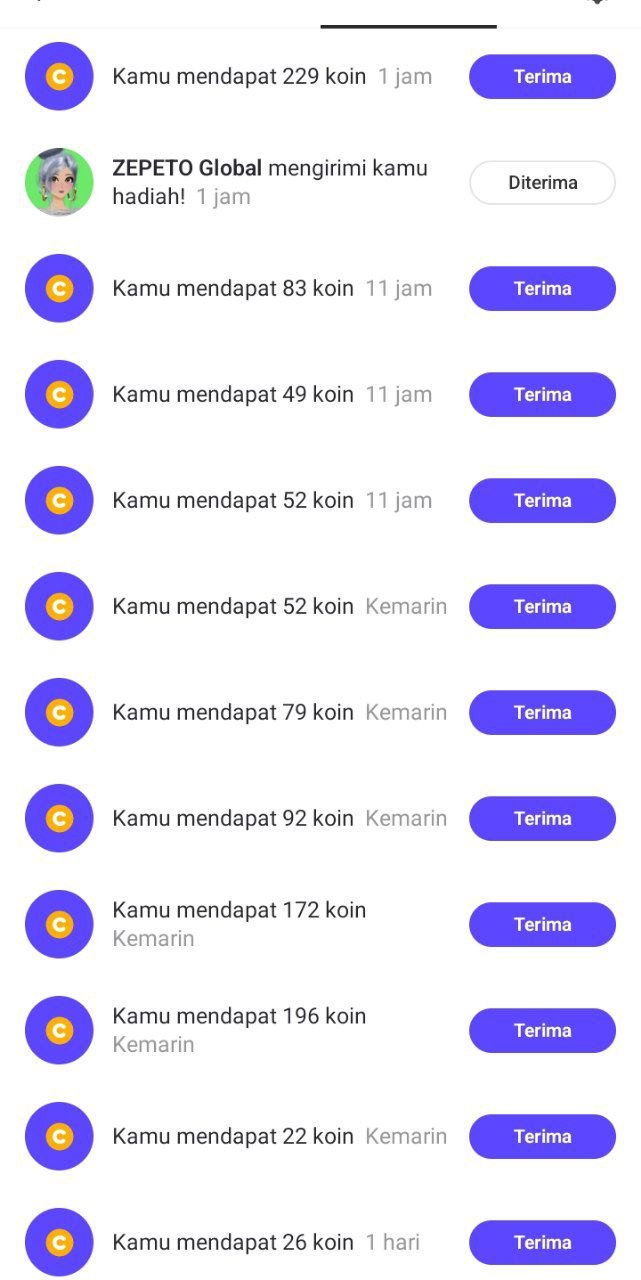This screenshot has height=1280, width=641.
Task: Claim 52 koin received Kemarin
Action: coord(542,607)
